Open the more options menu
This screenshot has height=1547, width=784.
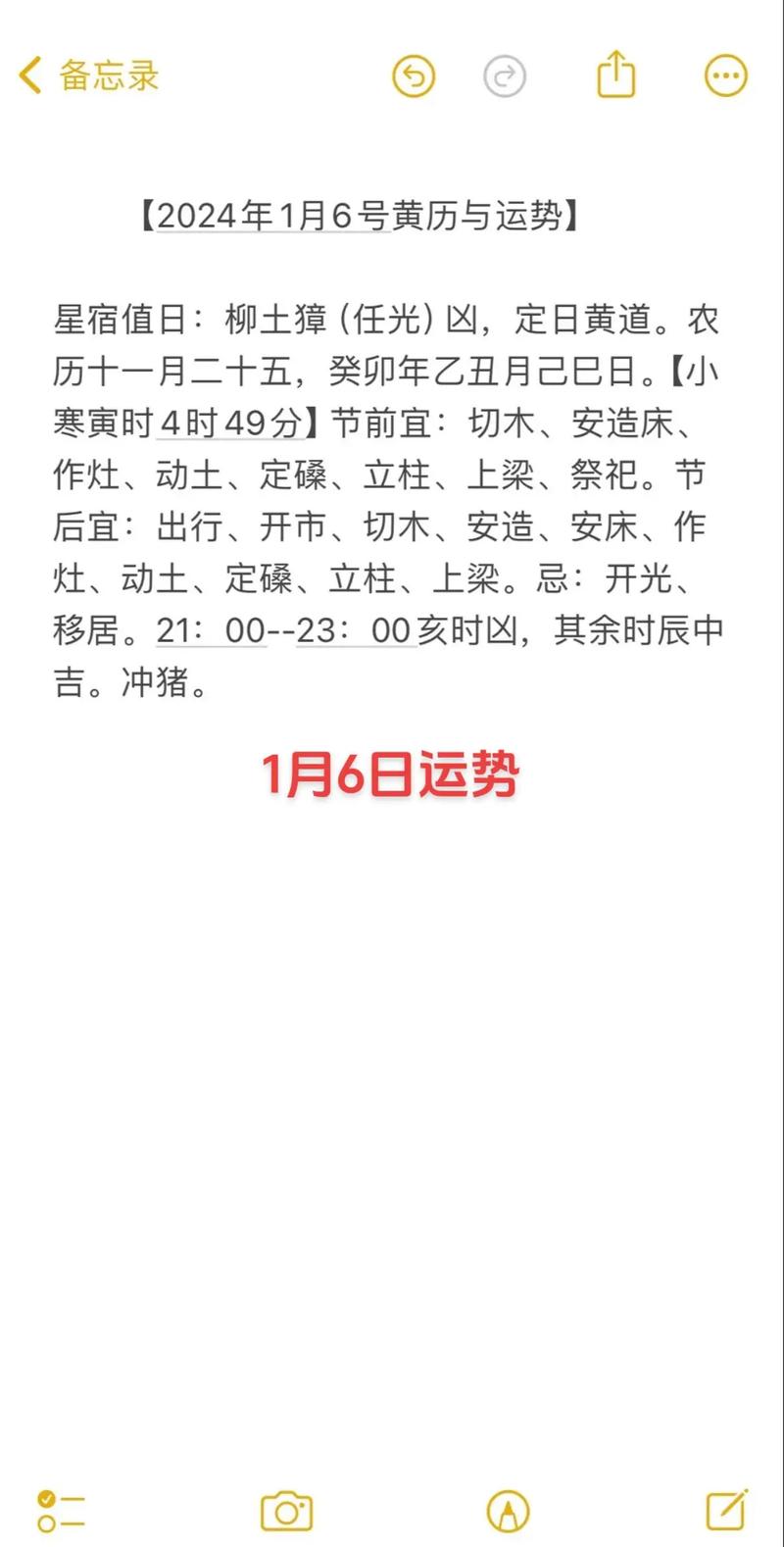coord(726,75)
